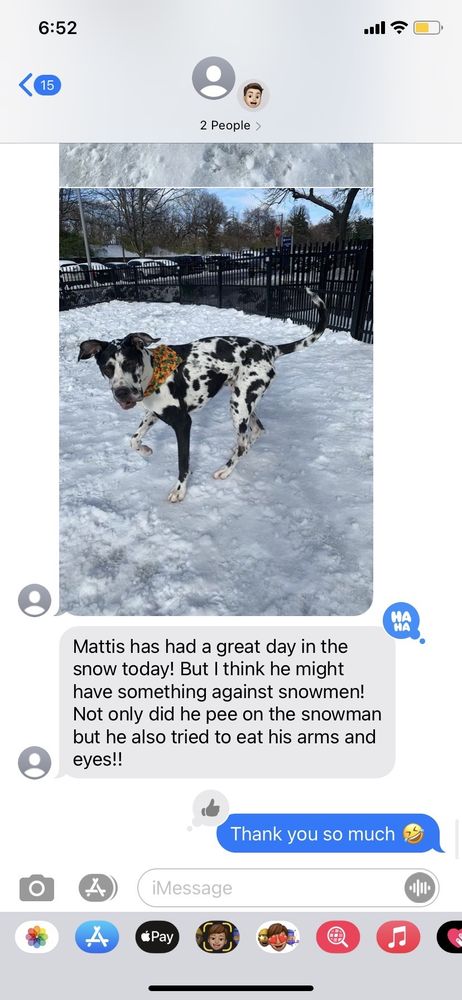View the thumbs up reaction details
The width and height of the screenshot is (462, 1000).
pyautogui.click(x=210, y=809)
